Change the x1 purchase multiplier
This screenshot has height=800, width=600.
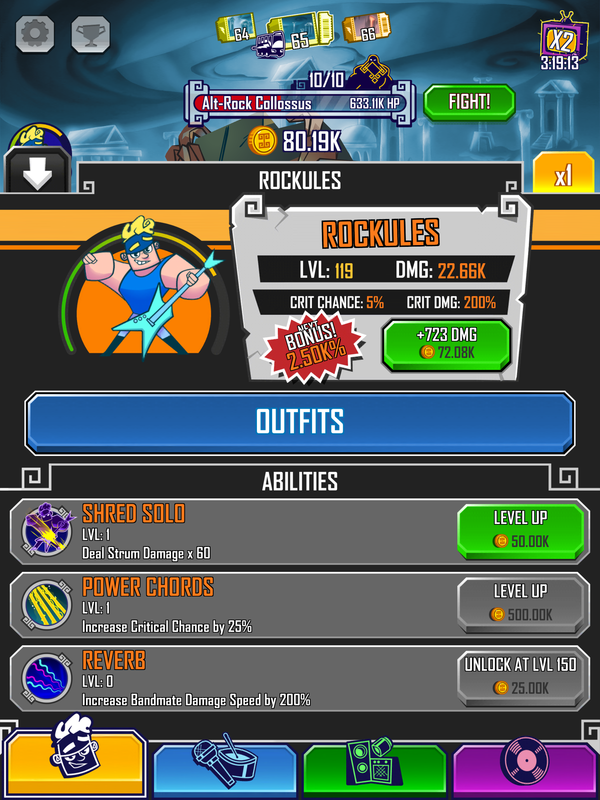coord(563,176)
